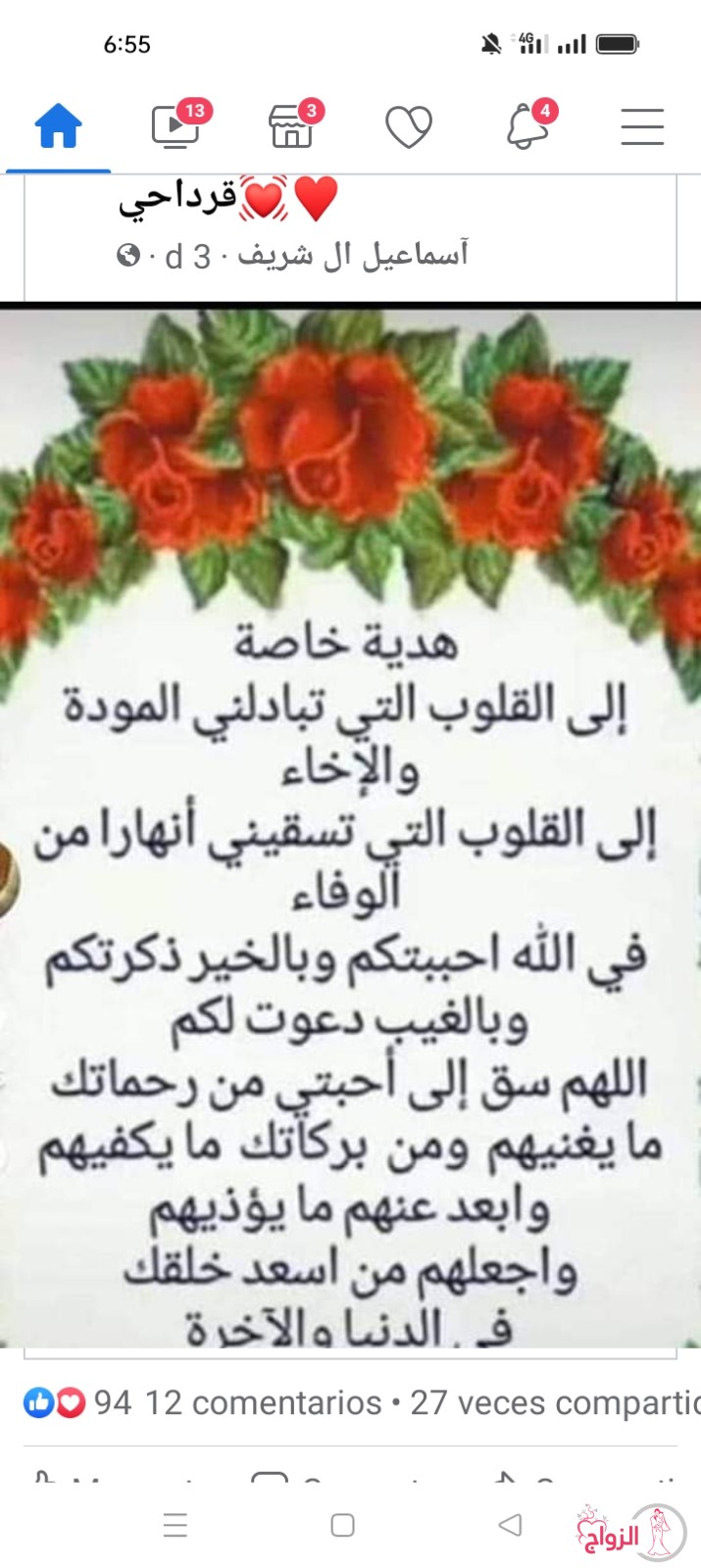
Task: Open the Dating heart tab
Action: (x=409, y=127)
